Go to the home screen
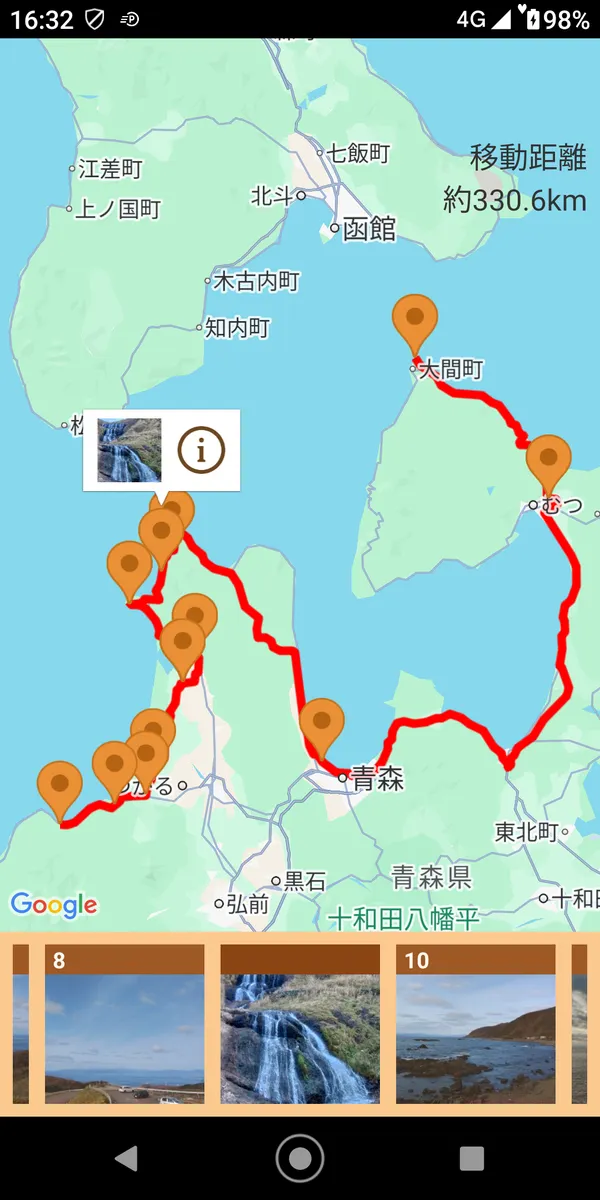The width and height of the screenshot is (600, 1200). 300,1158
